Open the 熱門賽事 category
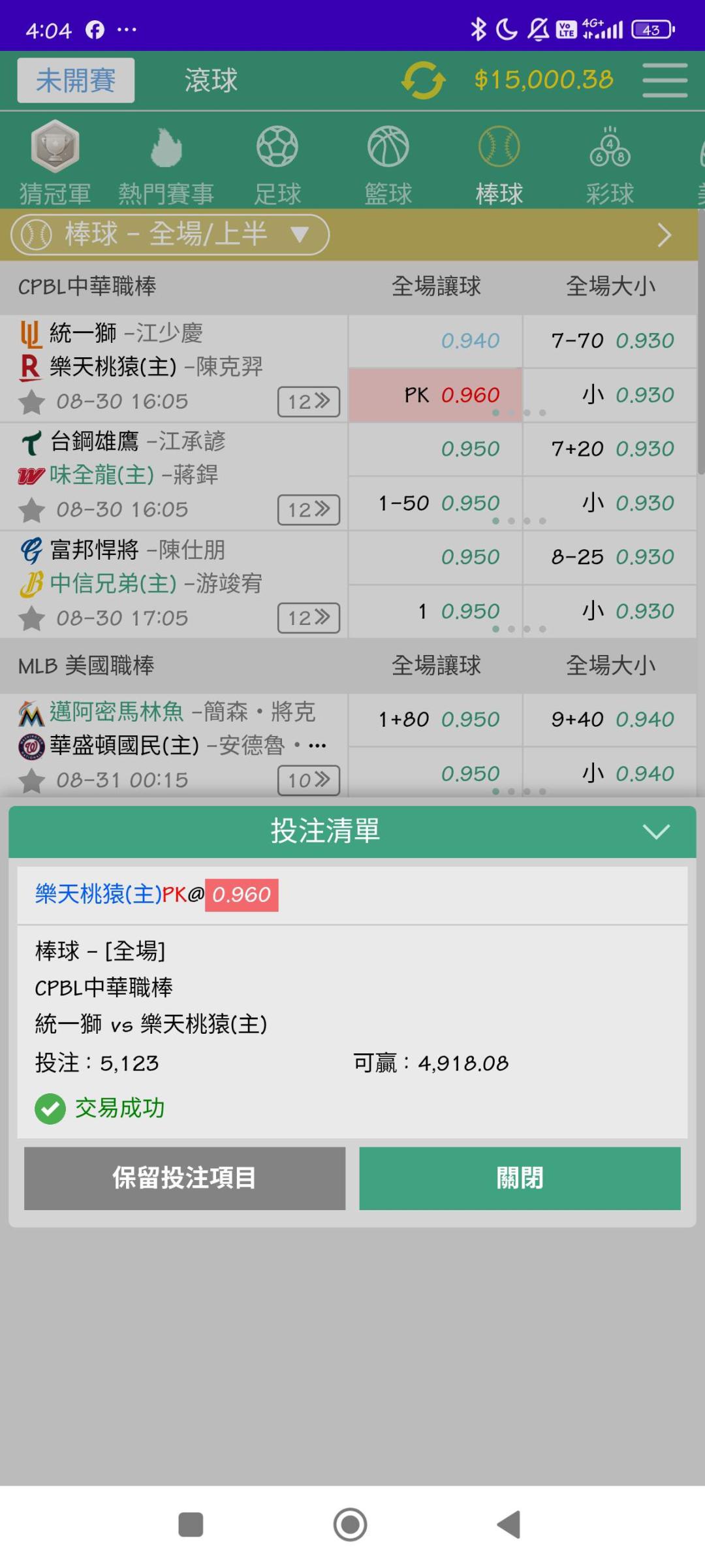Viewport: 705px width, 1568px height. point(166,163)
